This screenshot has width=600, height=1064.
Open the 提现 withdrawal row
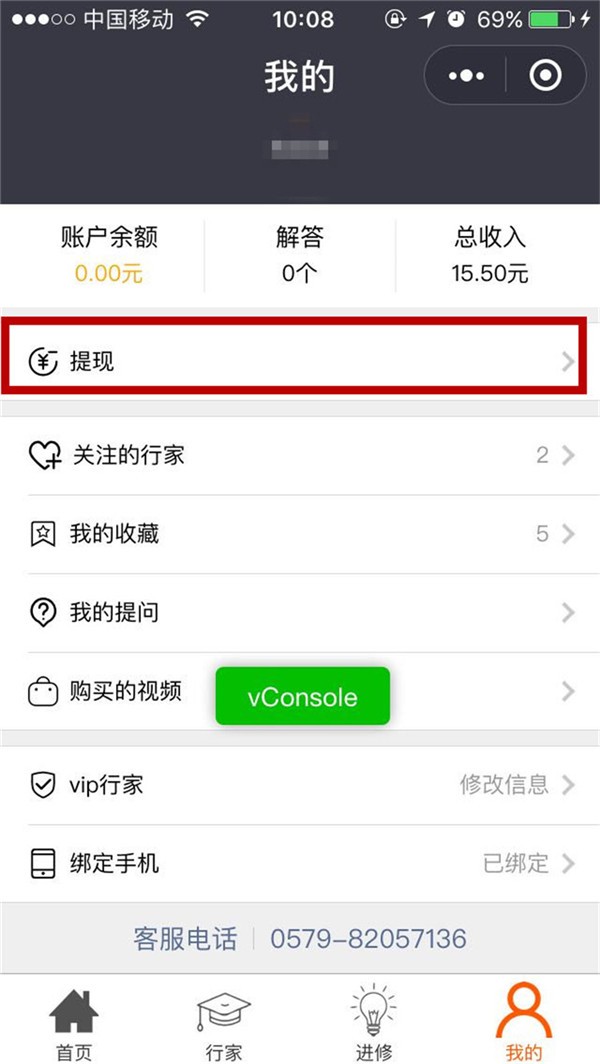(x=300, y=361)
